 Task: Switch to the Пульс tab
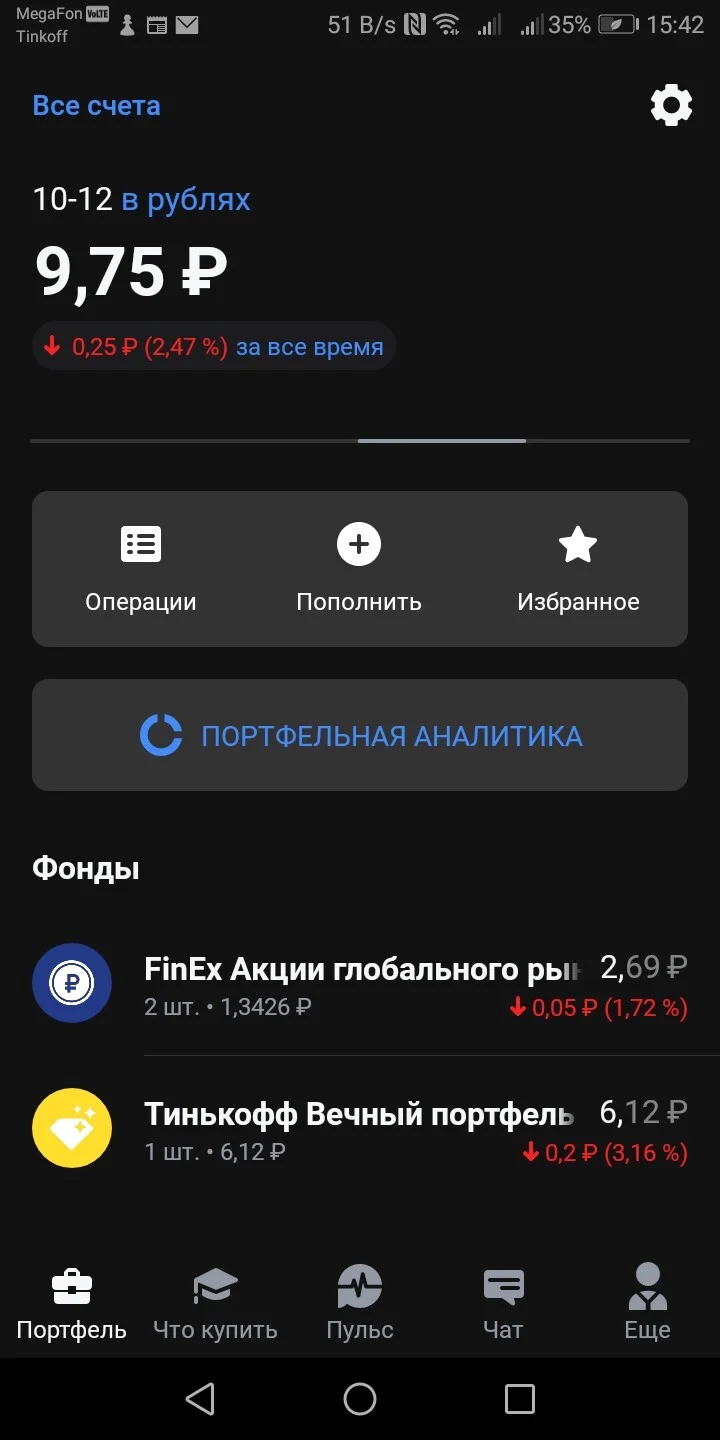360,1304
